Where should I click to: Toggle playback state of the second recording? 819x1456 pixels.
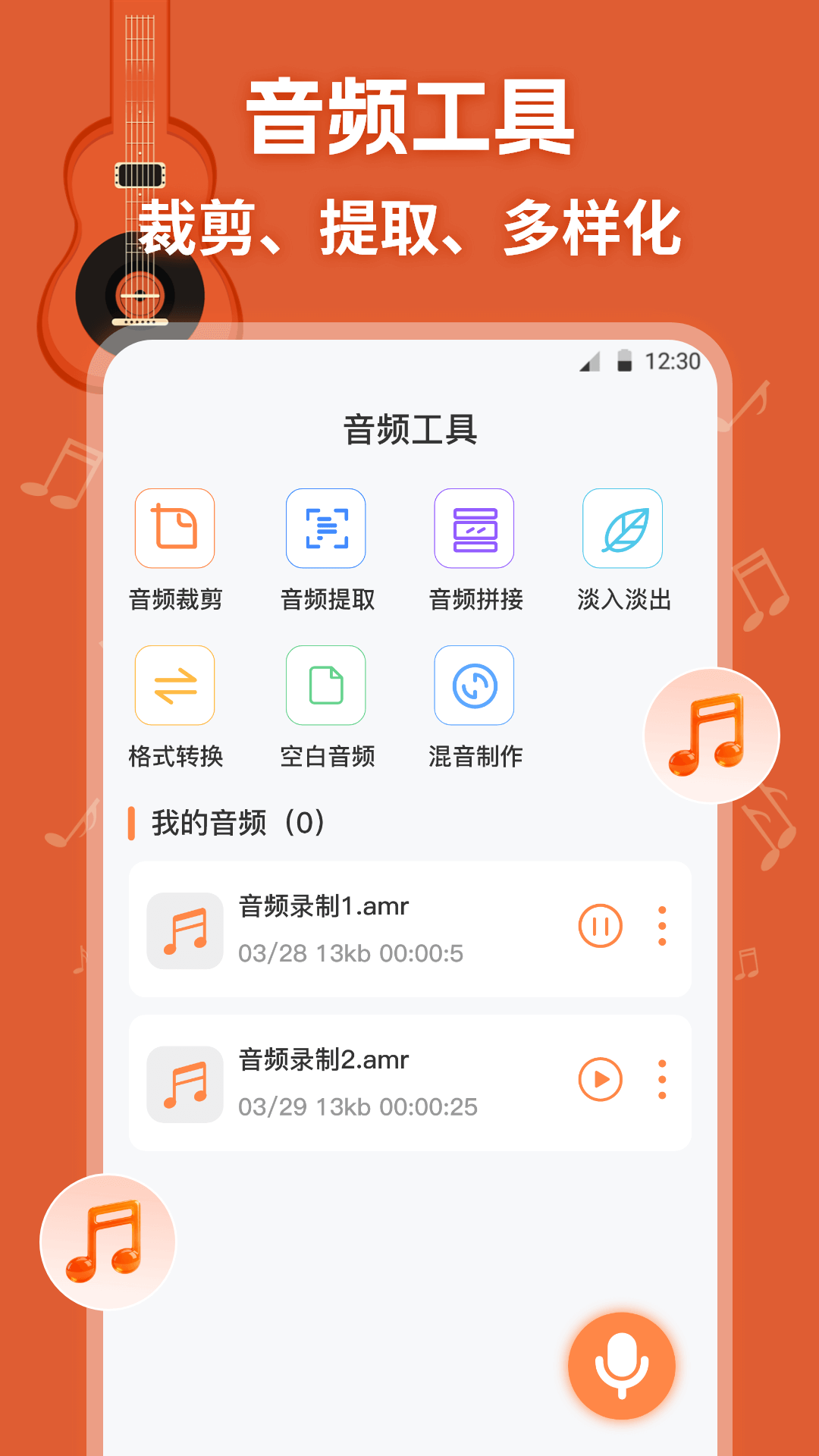[601, 1078]
